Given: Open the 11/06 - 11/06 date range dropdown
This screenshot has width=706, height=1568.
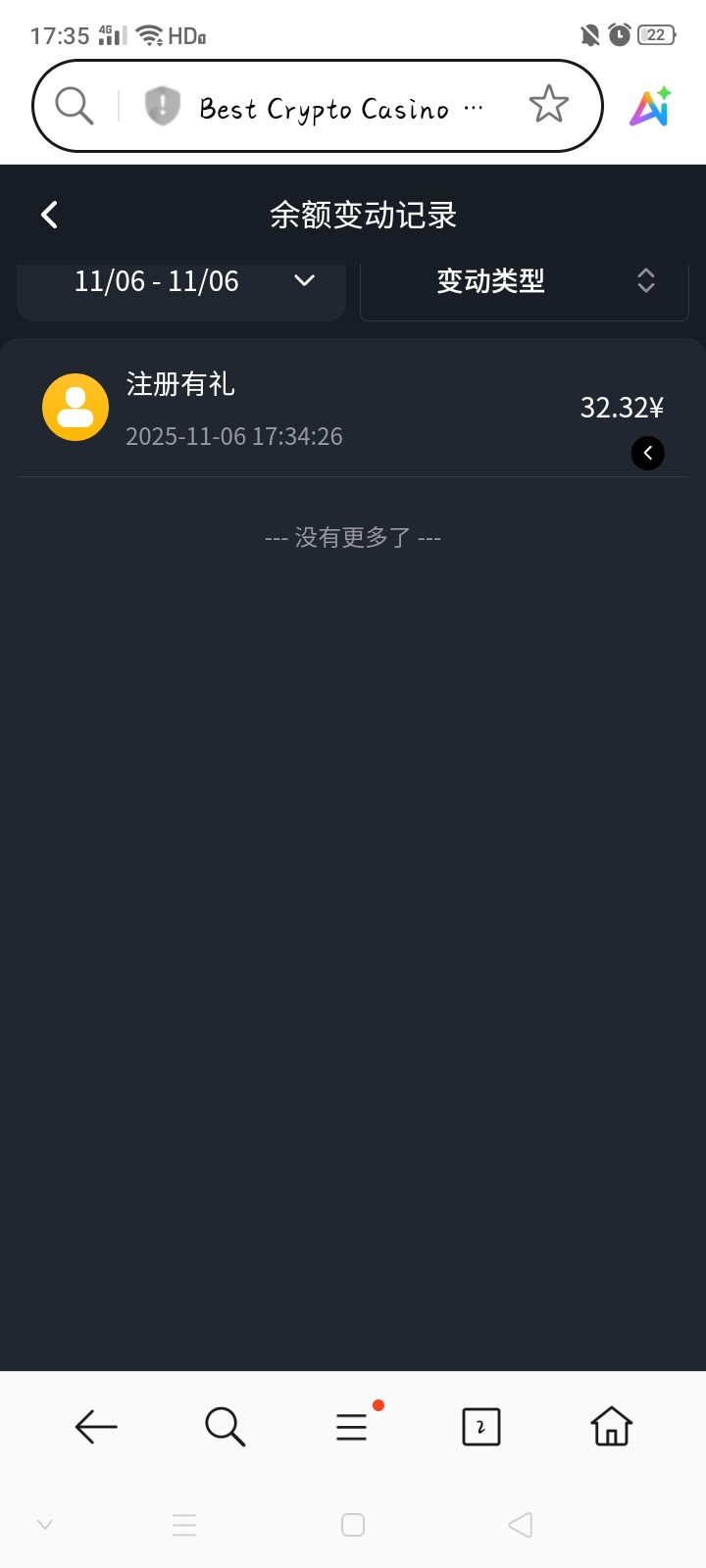Looking at the screenshot, I should 181,282.
